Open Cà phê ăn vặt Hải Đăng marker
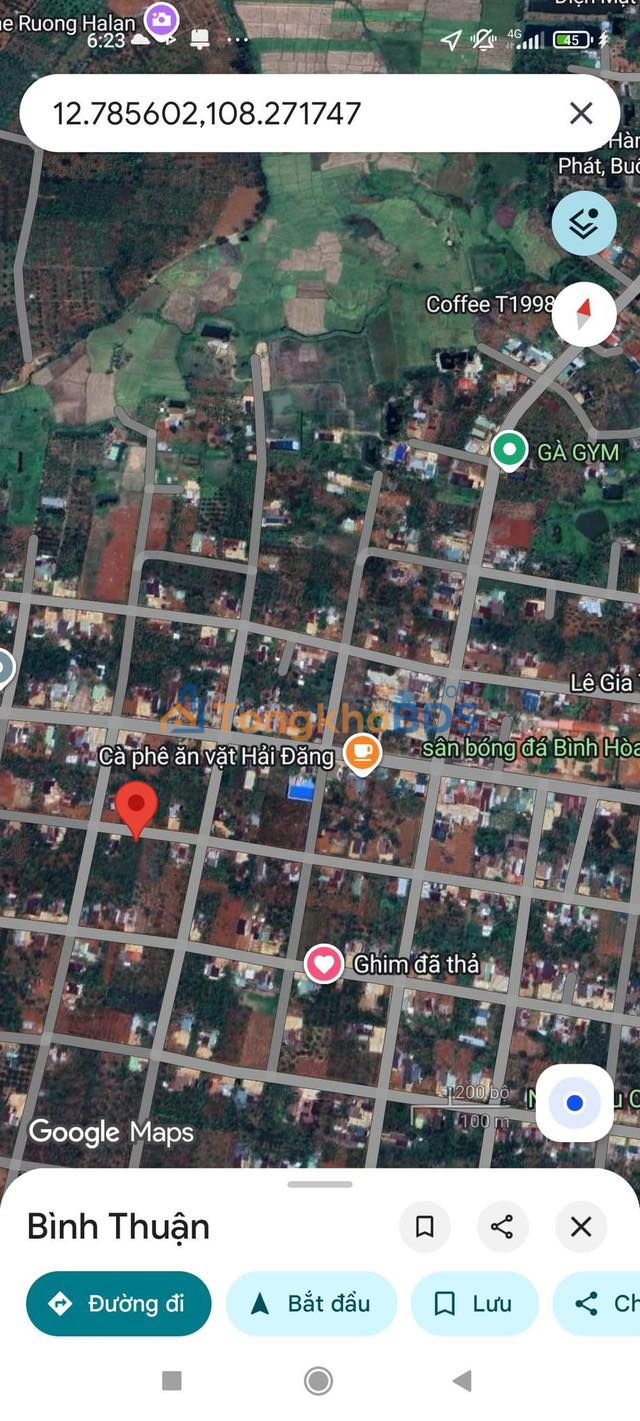Screen dimensions: 640x1421 click(362, 755)
